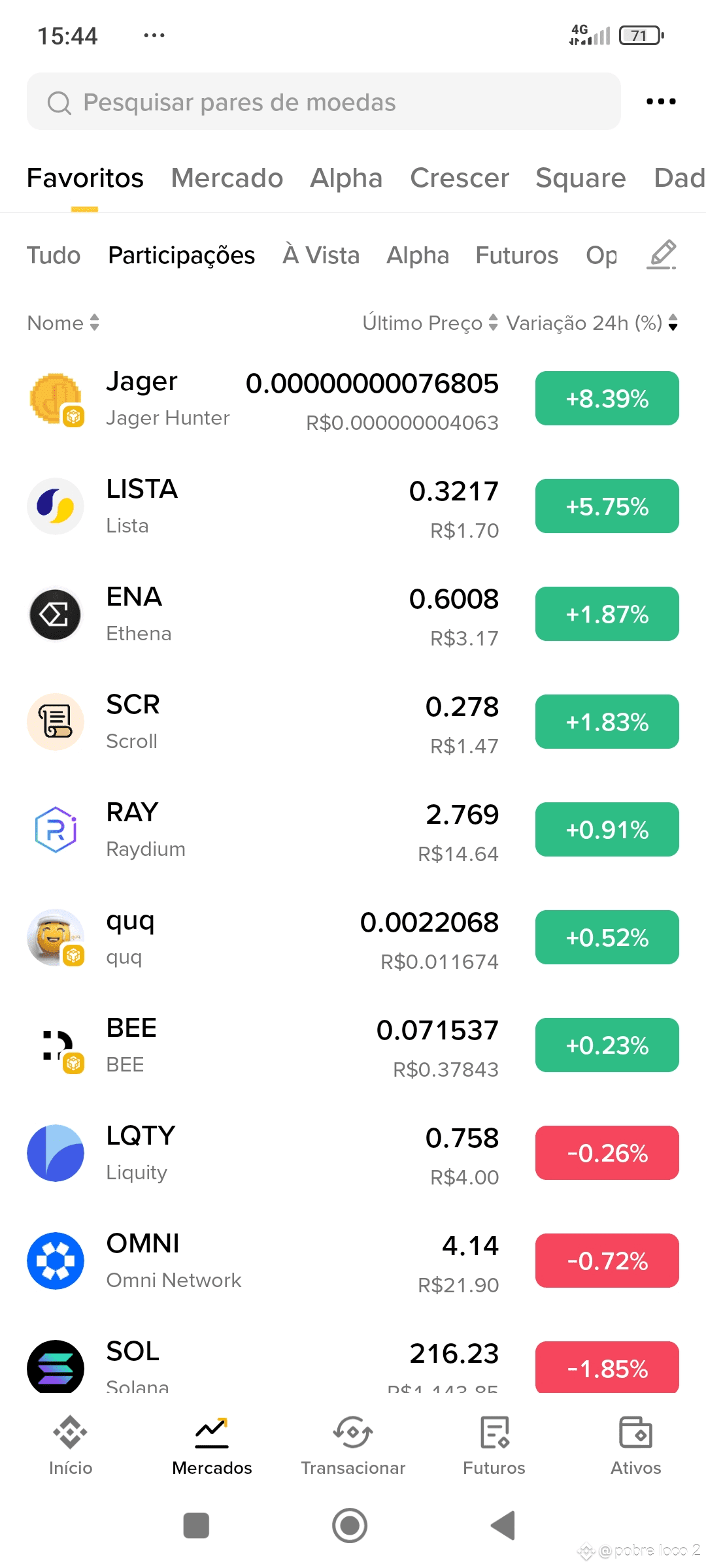Sort by Último Preço
Viewport: 706px width, 1568px height.
tap(430, 323)
